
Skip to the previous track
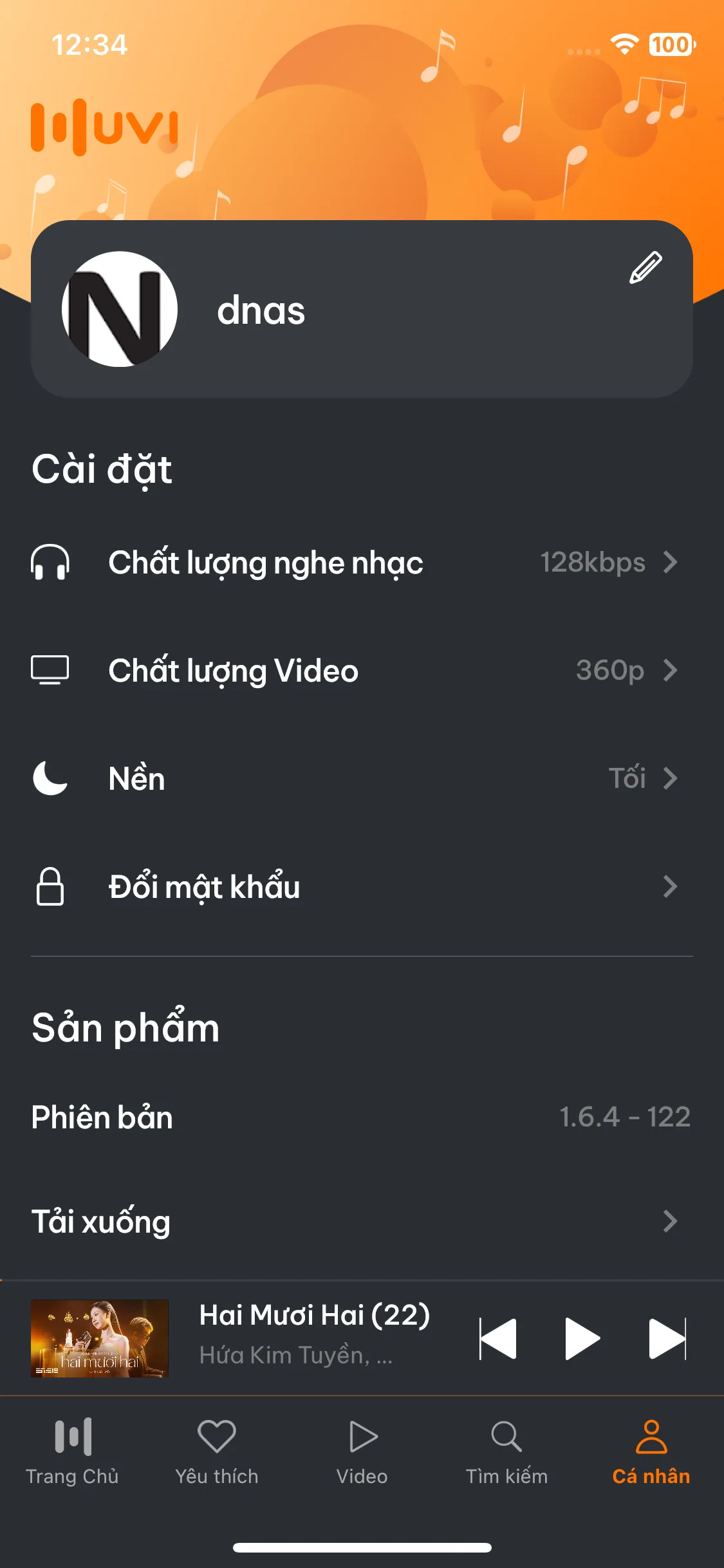click(498, 1339)
